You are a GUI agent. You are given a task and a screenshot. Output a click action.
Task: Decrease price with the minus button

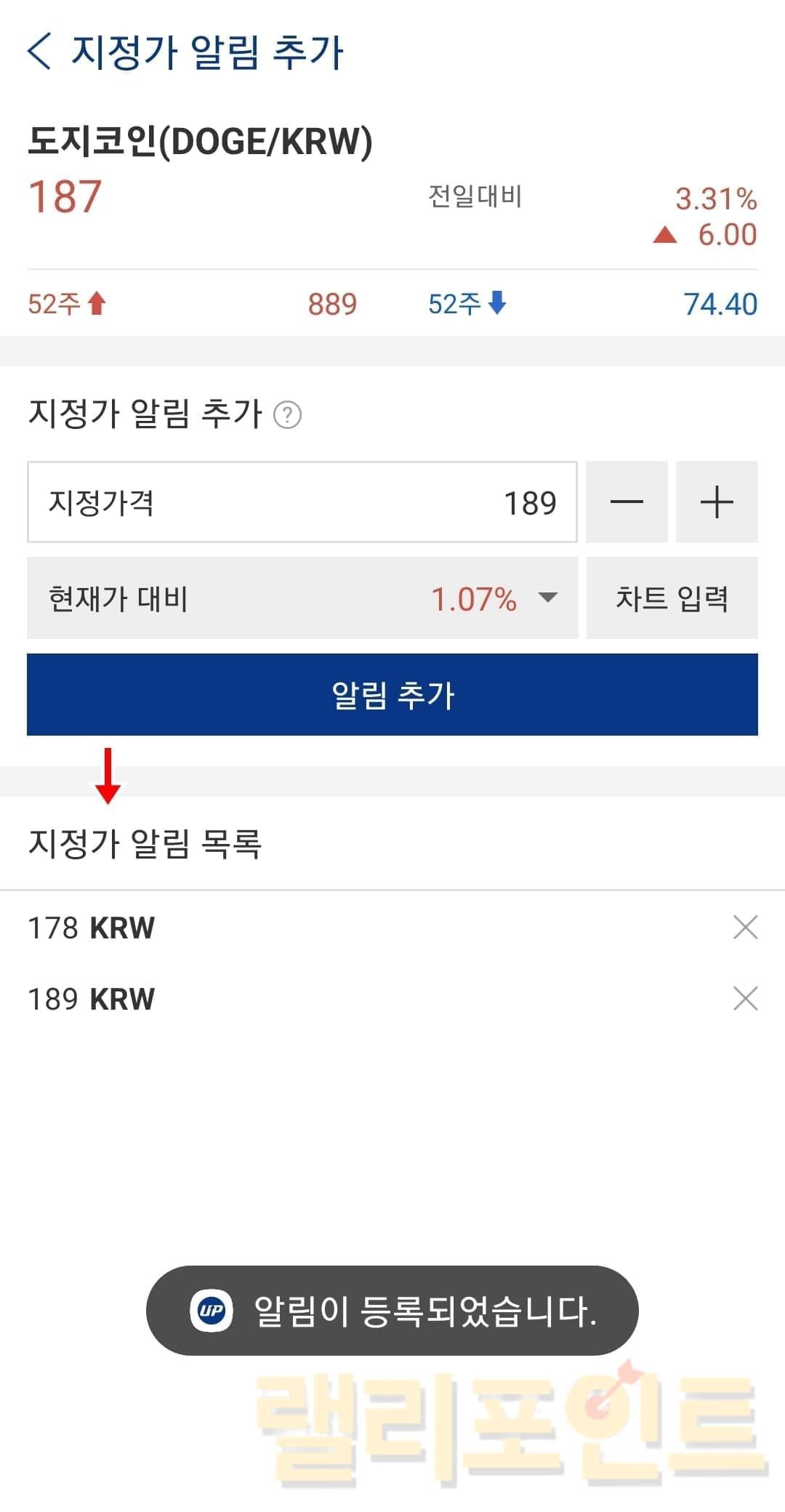[627, 502]
